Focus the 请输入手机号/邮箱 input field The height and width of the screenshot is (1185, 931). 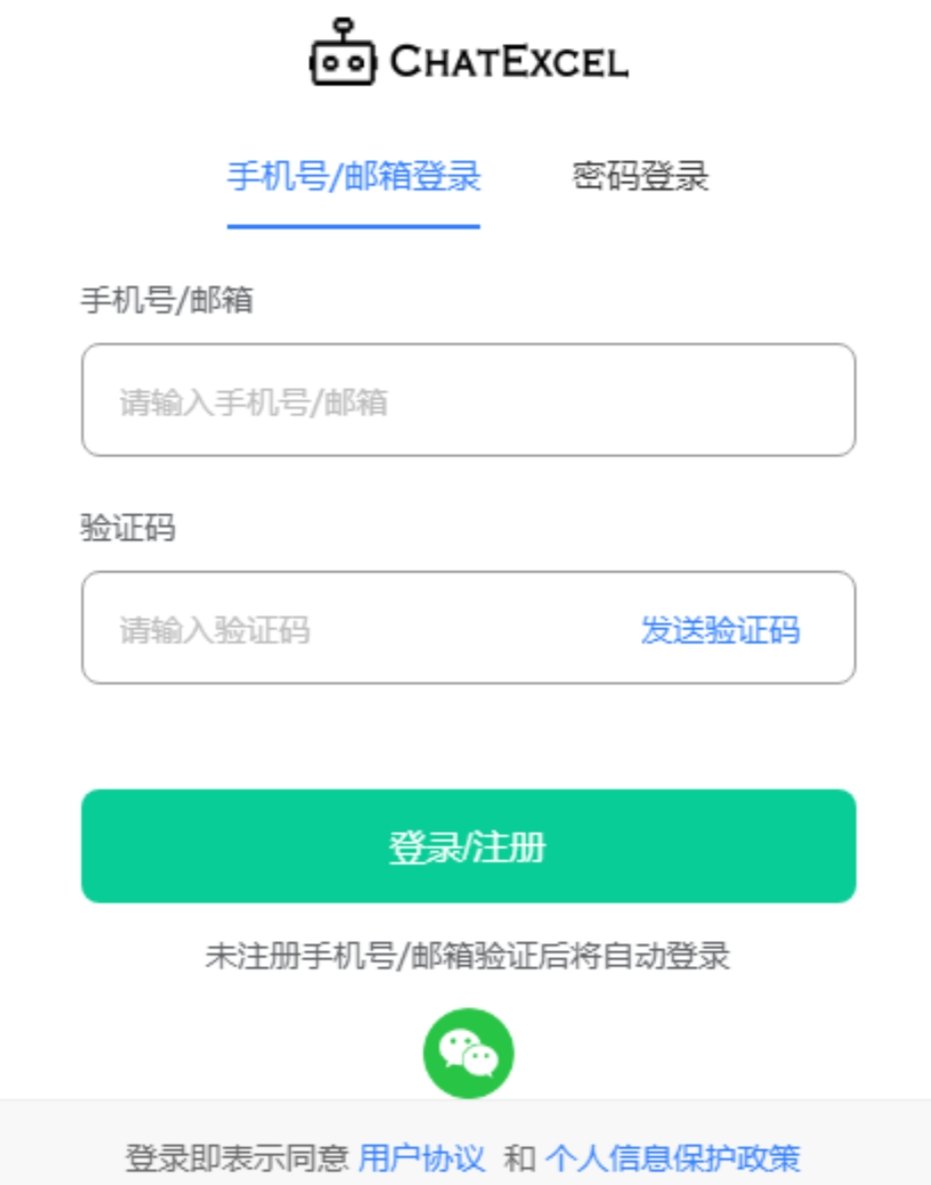click(x=468, y=401)
